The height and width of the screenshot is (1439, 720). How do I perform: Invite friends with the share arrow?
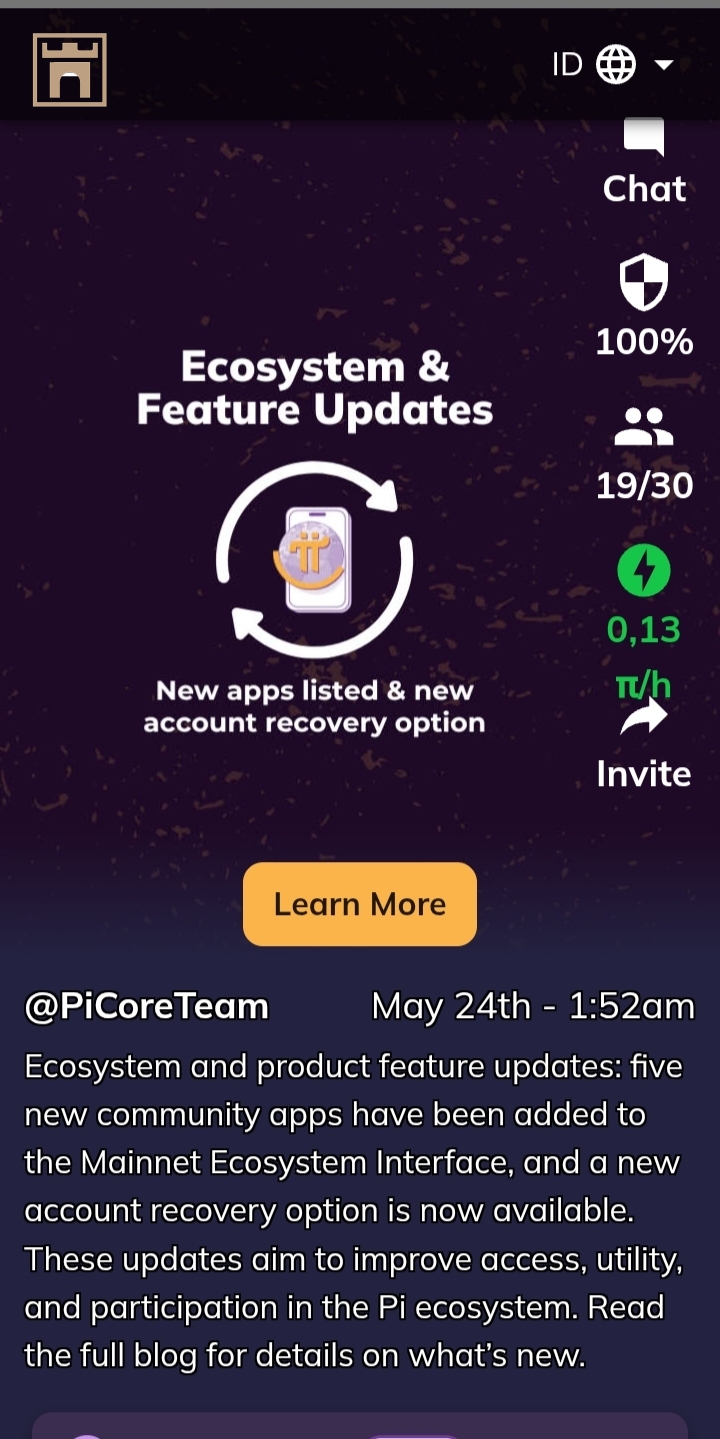tap(644, 718)
